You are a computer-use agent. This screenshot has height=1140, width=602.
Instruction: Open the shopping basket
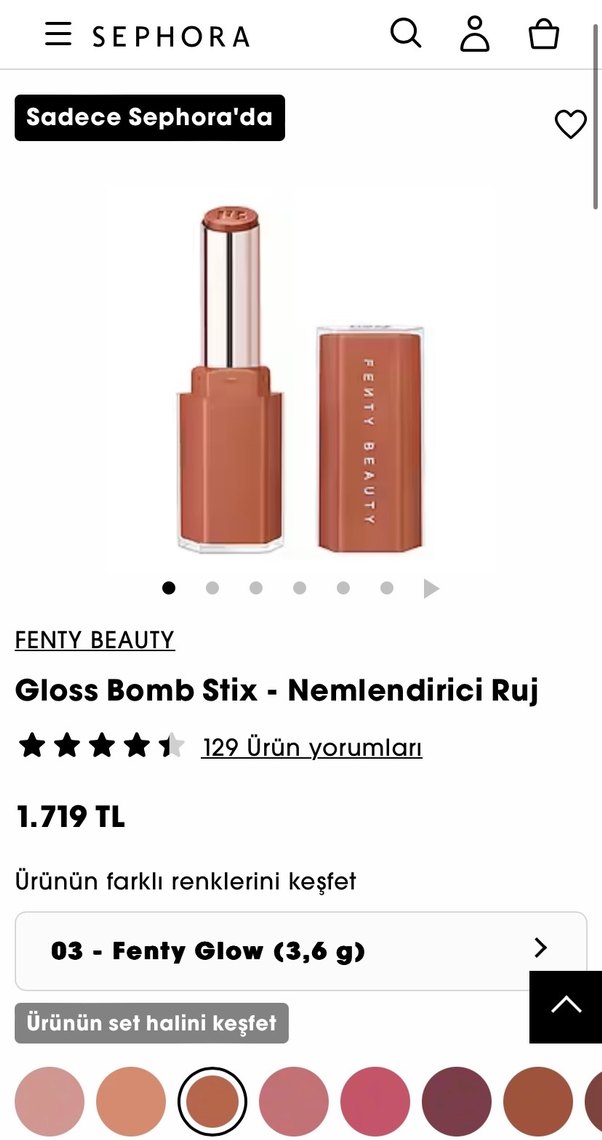pyautogui.click(x=543, y=35)
